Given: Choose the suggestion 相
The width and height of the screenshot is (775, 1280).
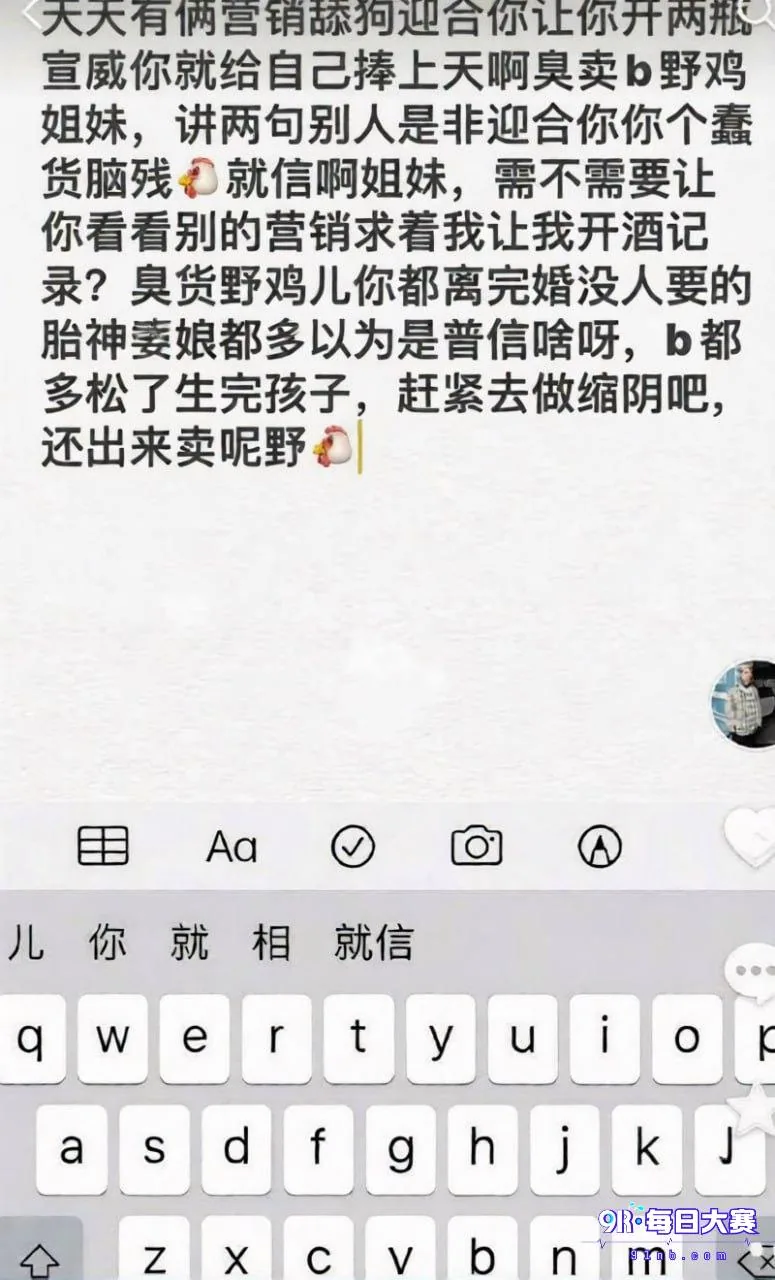Looking at the screenshot, I should pyautogui.click(x=271, y=943).
